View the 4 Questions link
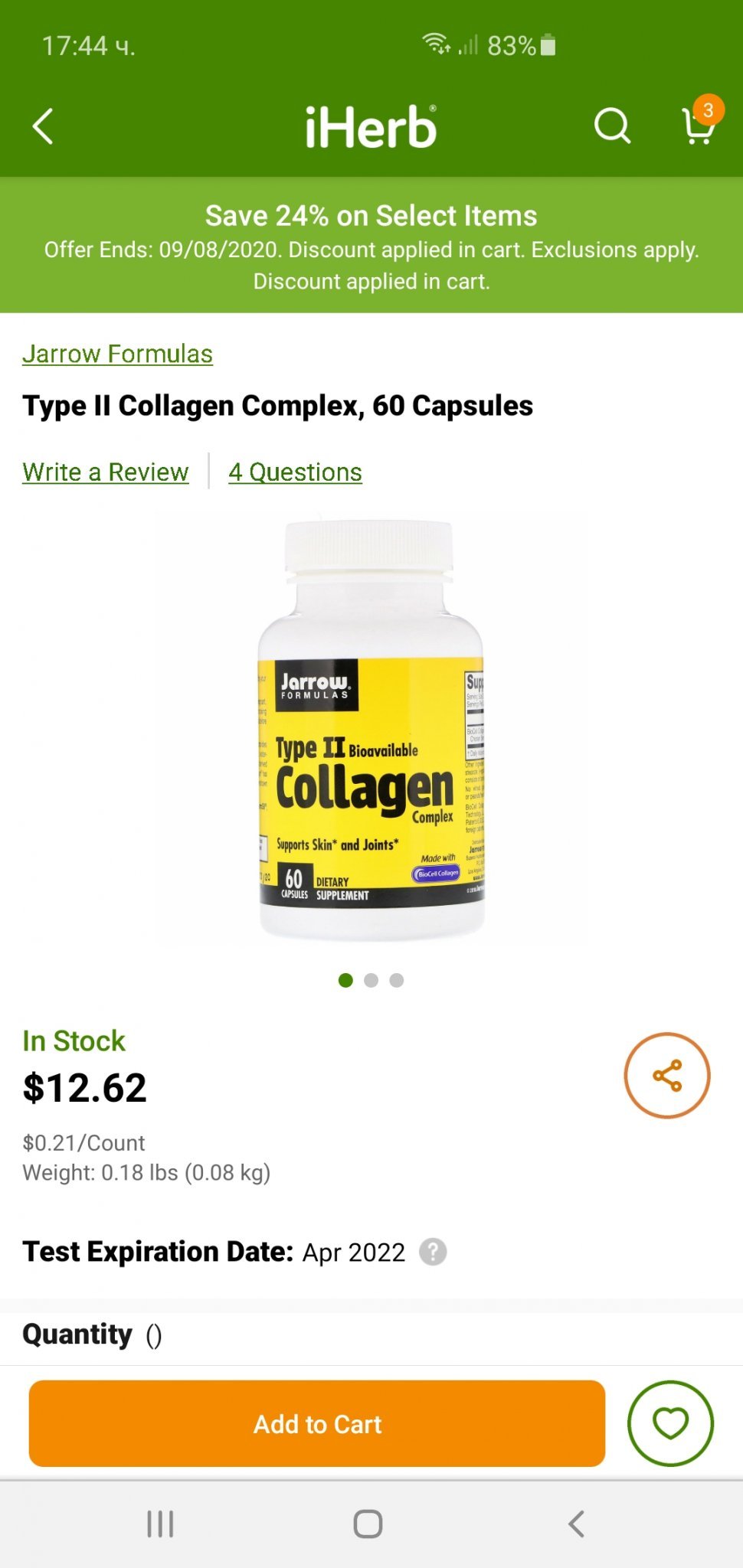Viewport: 743px width, 1568px height. click(295, 472)
